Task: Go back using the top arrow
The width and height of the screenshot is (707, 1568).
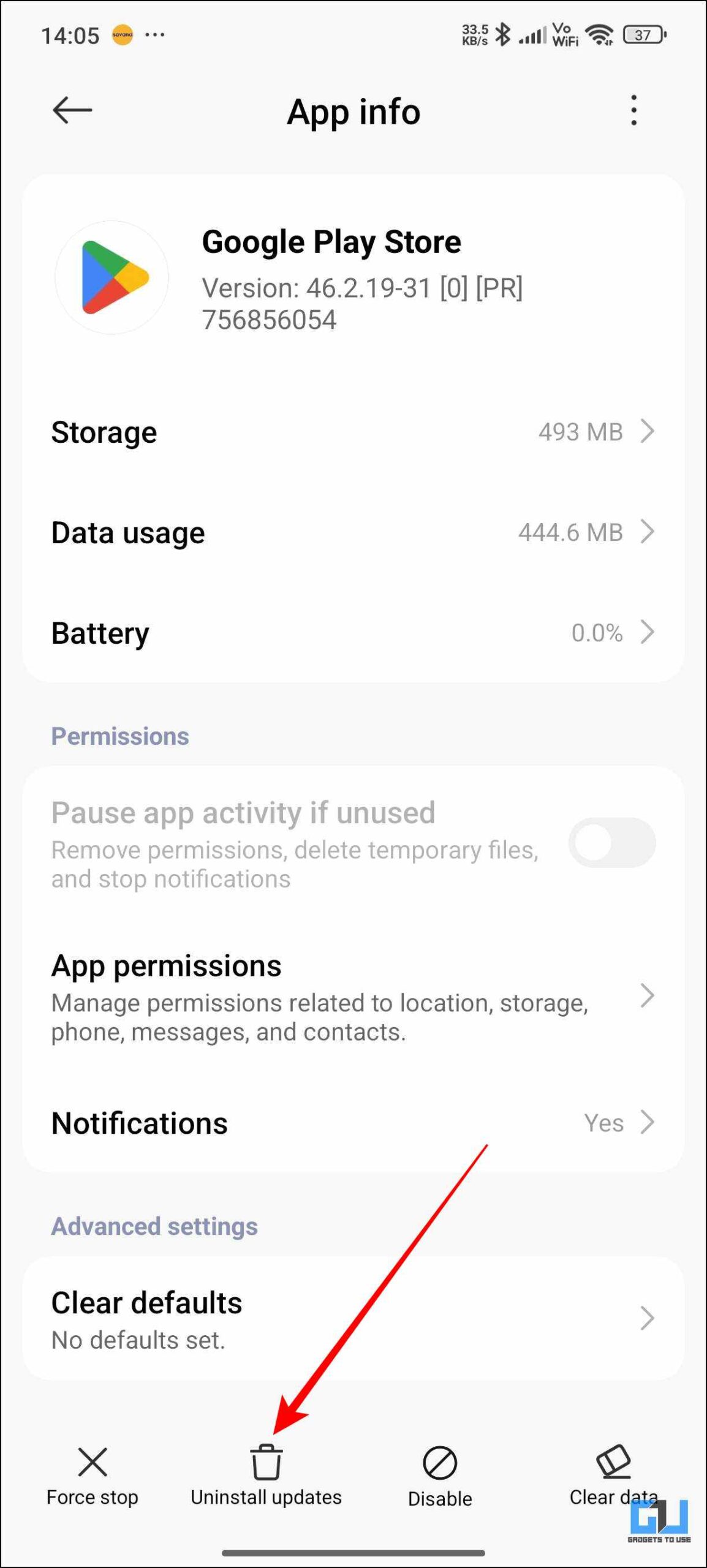Action: 72,110
